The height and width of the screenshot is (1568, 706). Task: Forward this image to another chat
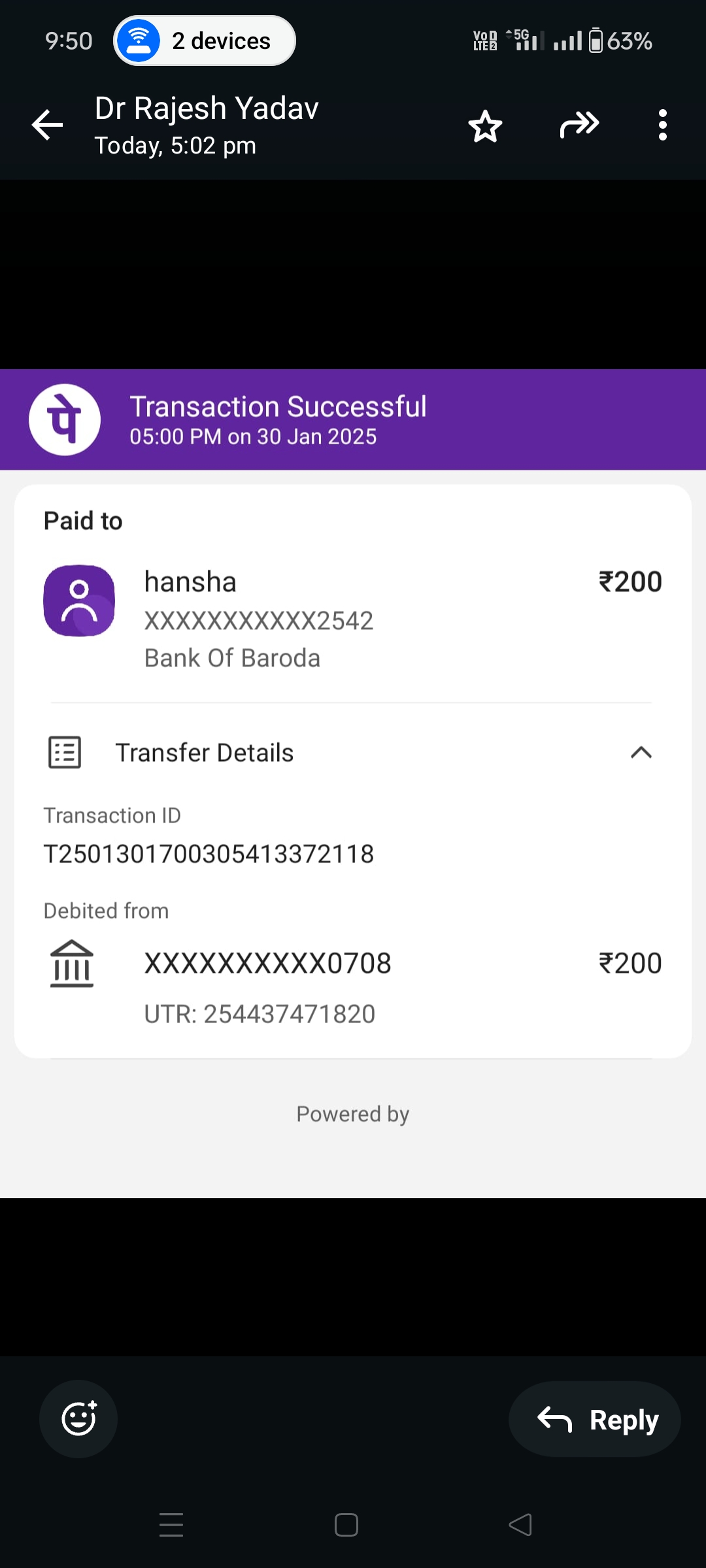[x=579, y=125]
